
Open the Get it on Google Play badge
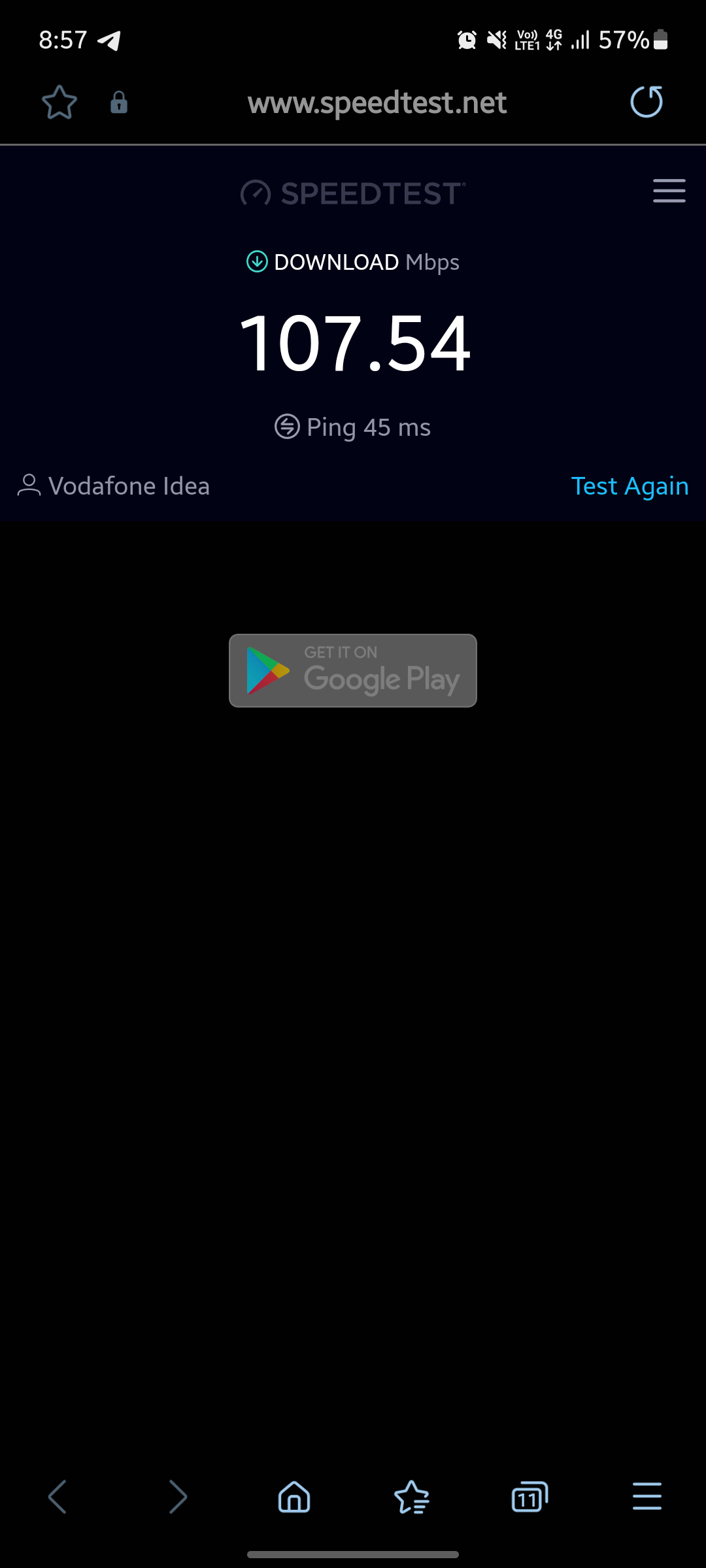[x=352, y=670]
